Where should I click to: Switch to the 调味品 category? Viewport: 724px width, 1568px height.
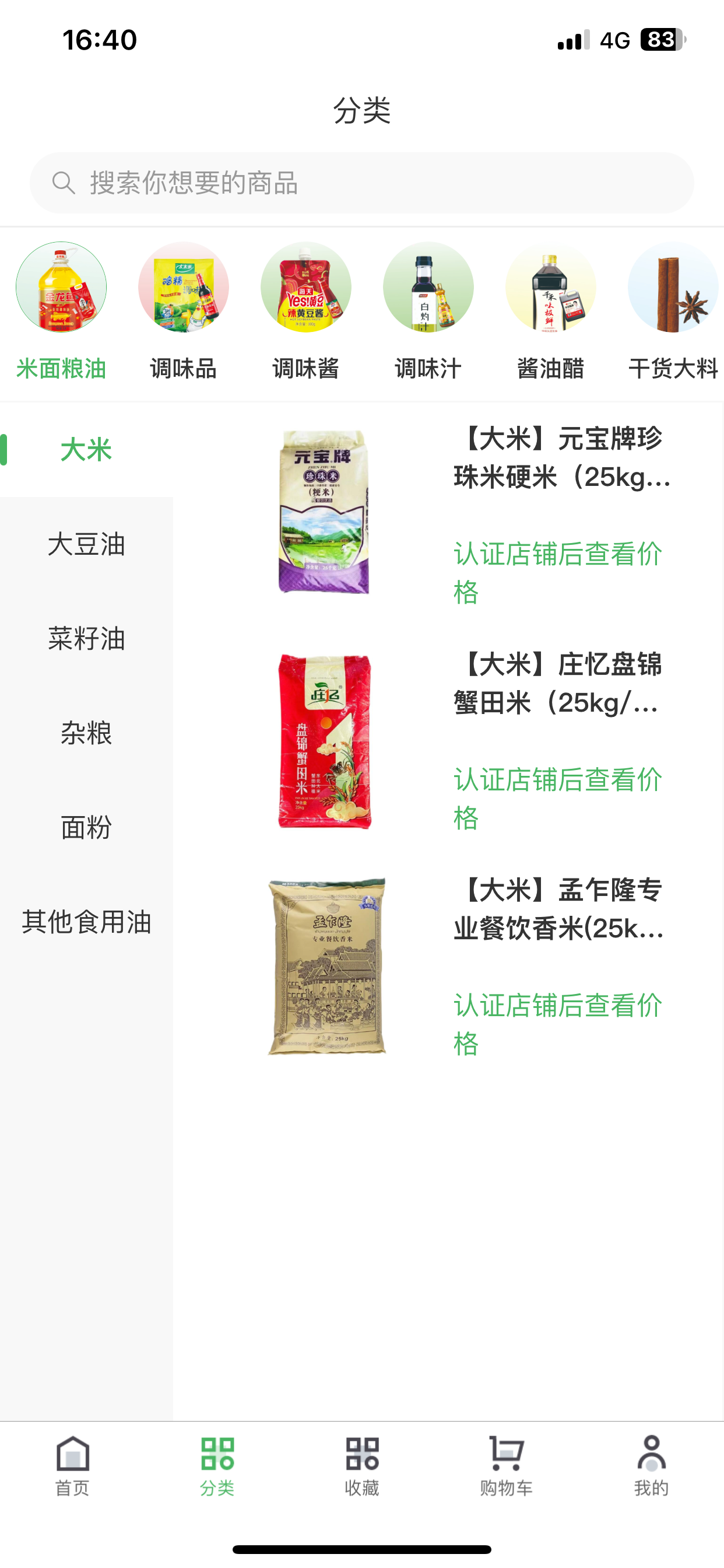183,310
